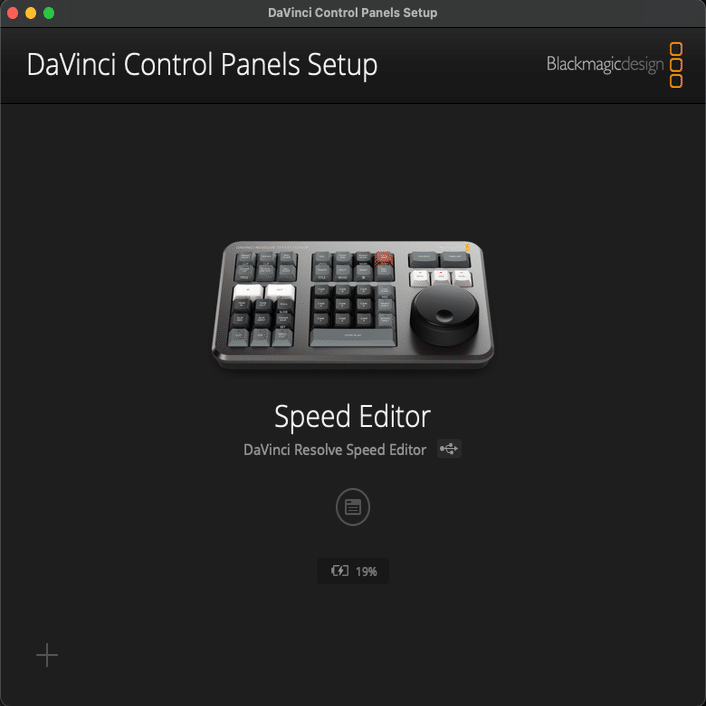This screenshot has width=706, height=706.
Task: Open Speed Editor settings icon
Action: coord(352,507)
